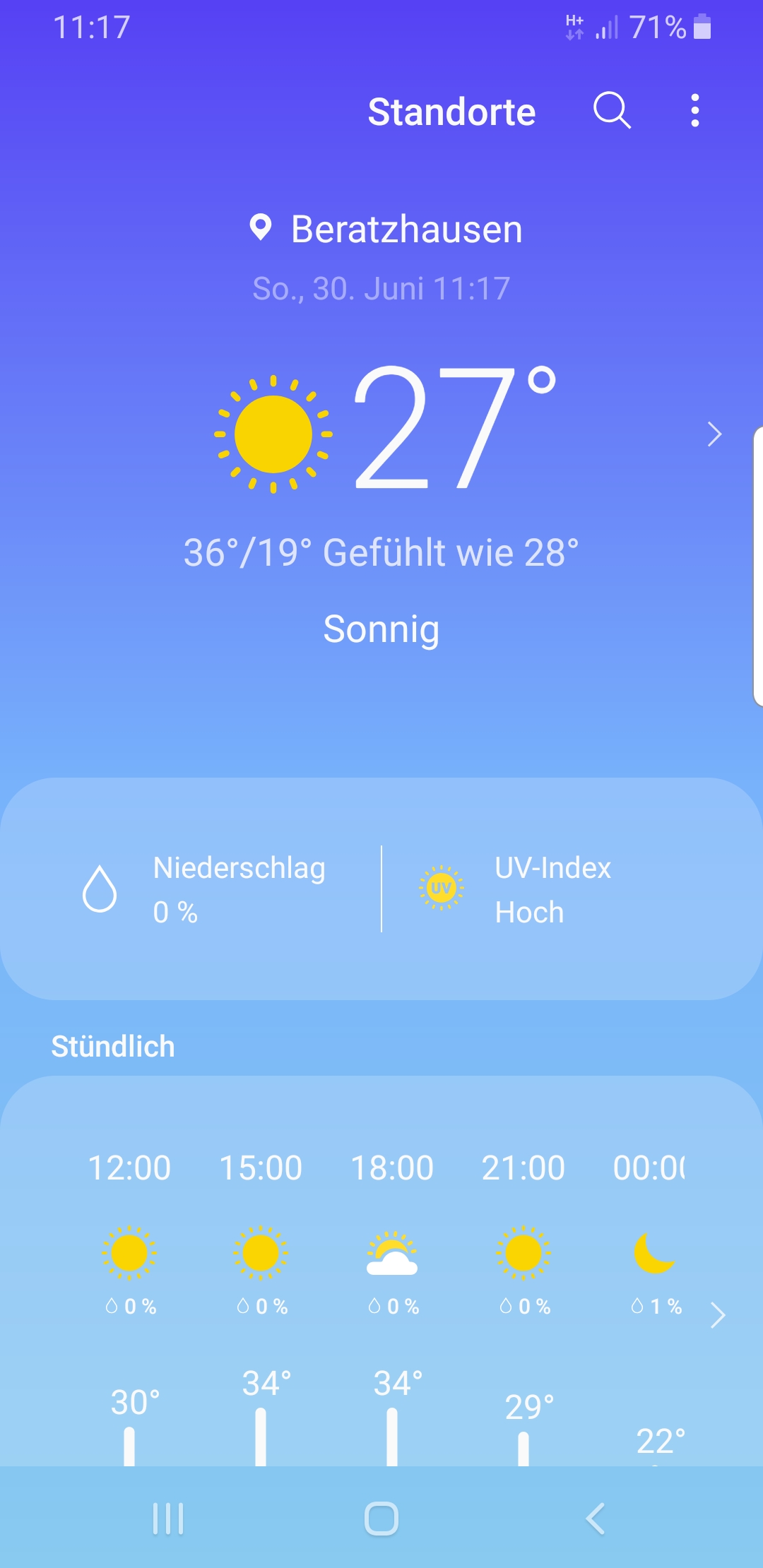The height and width of the screenshot is (1568, 763).
Task: Open the Standorte locations list
Action: [x=451, y=112]
